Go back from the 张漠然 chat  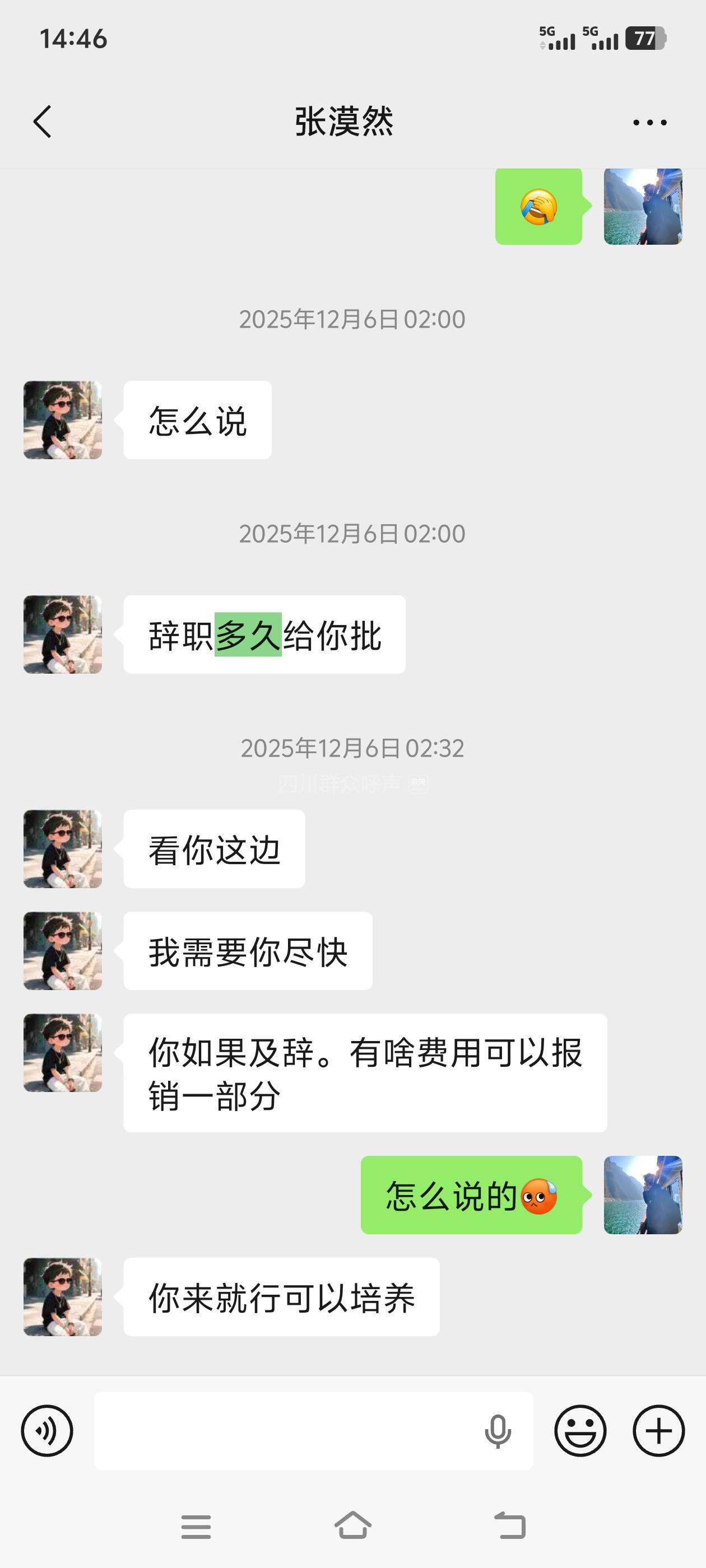pyautogui.click(x=42, y=122)
